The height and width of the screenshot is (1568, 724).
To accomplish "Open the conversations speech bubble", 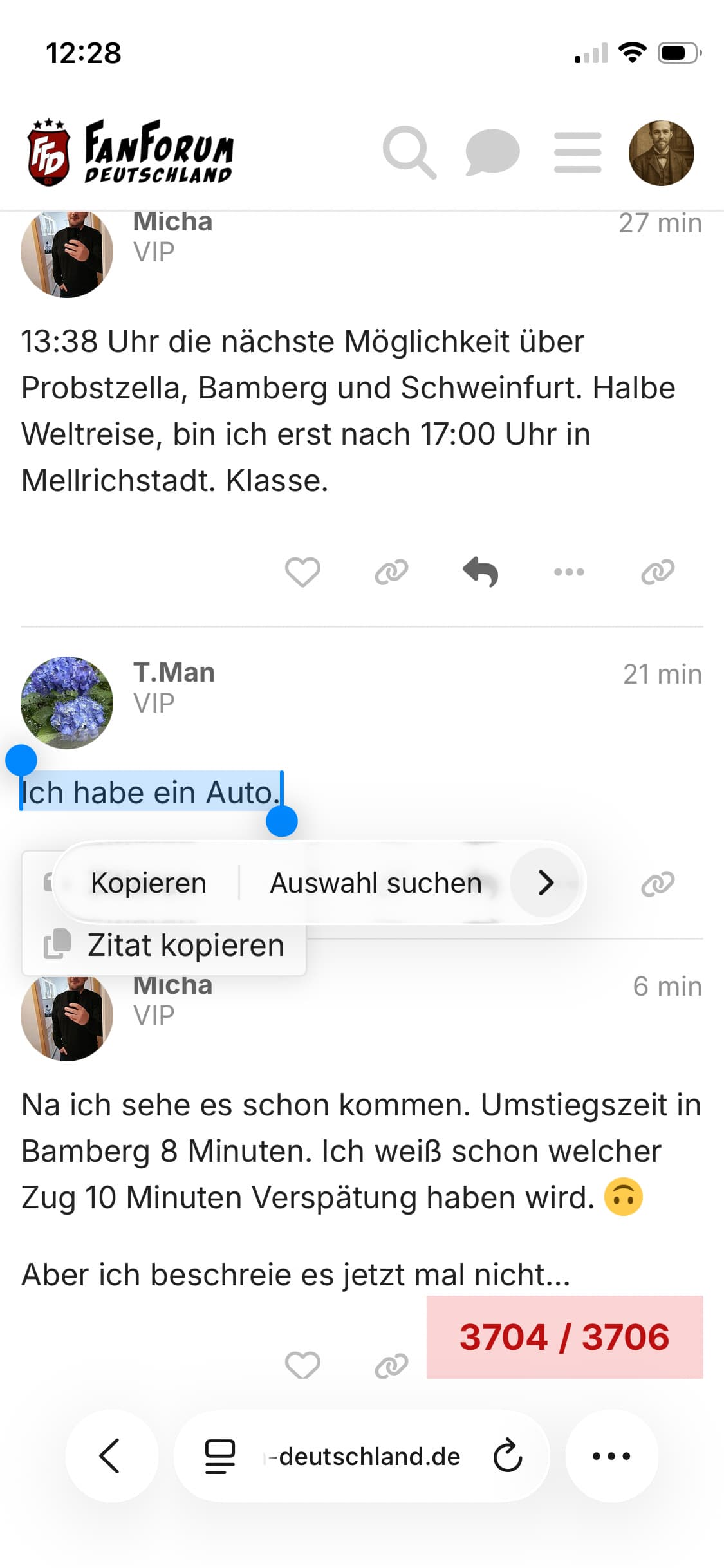I will click(x=492, y=153).
